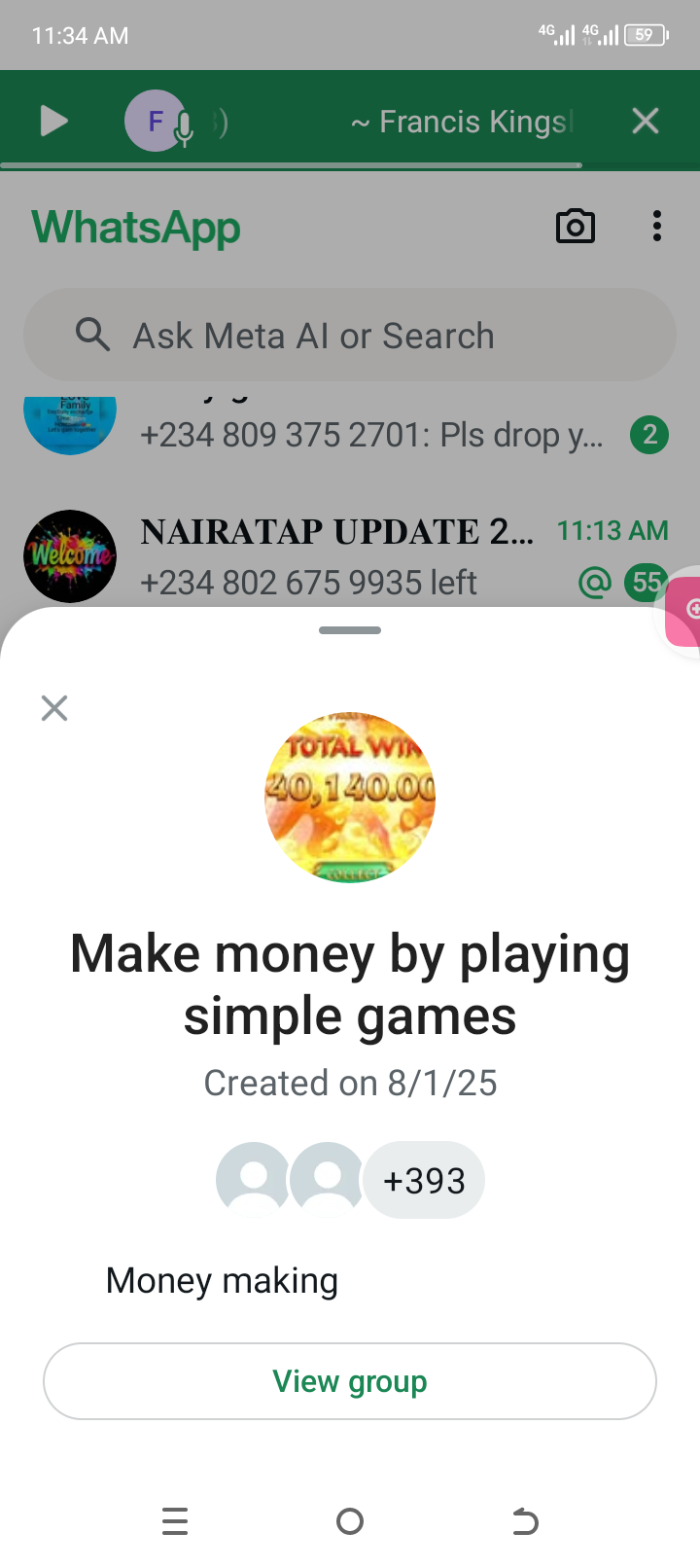Image resolution: width=700 pixels, height=1568 pixels.
Task: Tap the View group button
Action: pos(350,1381)
